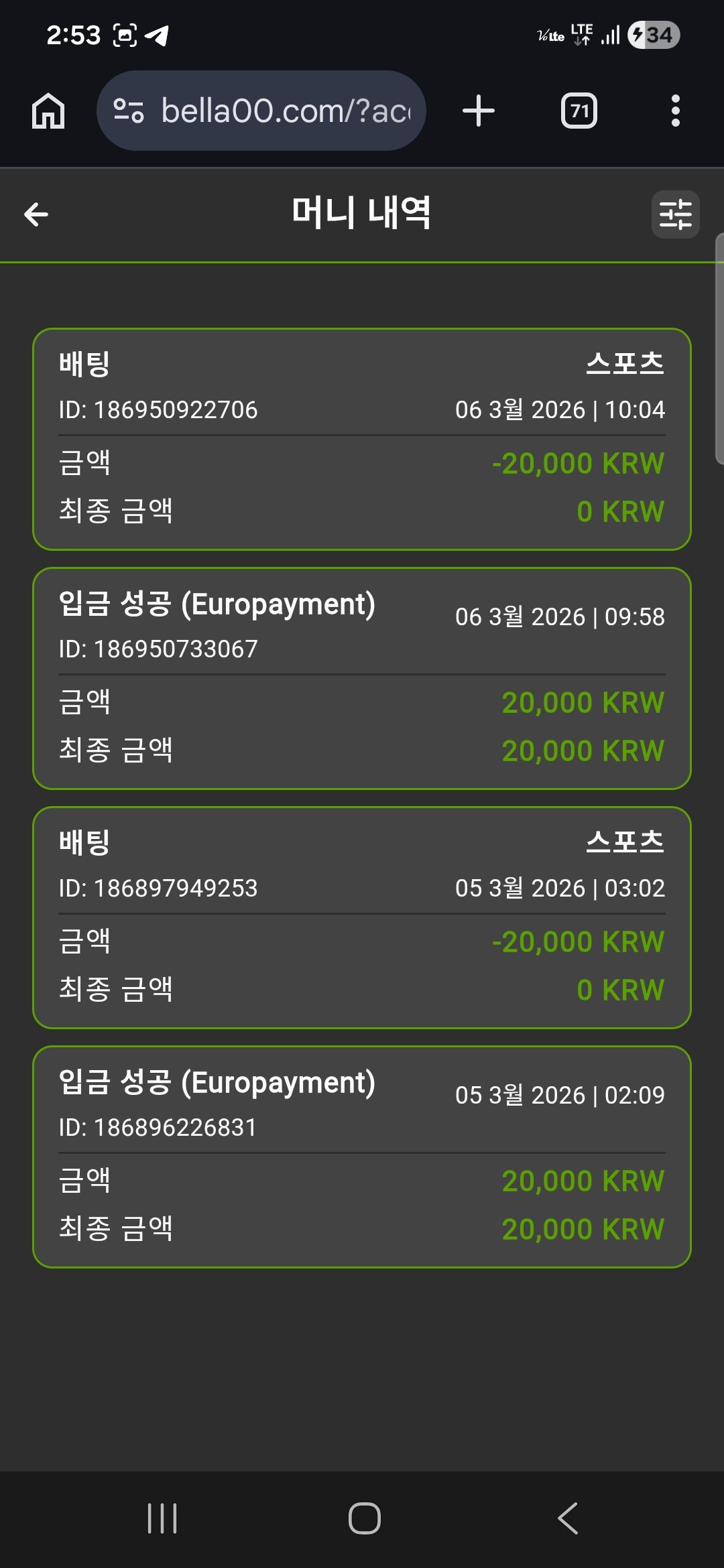
Task: Open the bet record ID 186950922706
Action: point(362,439)
